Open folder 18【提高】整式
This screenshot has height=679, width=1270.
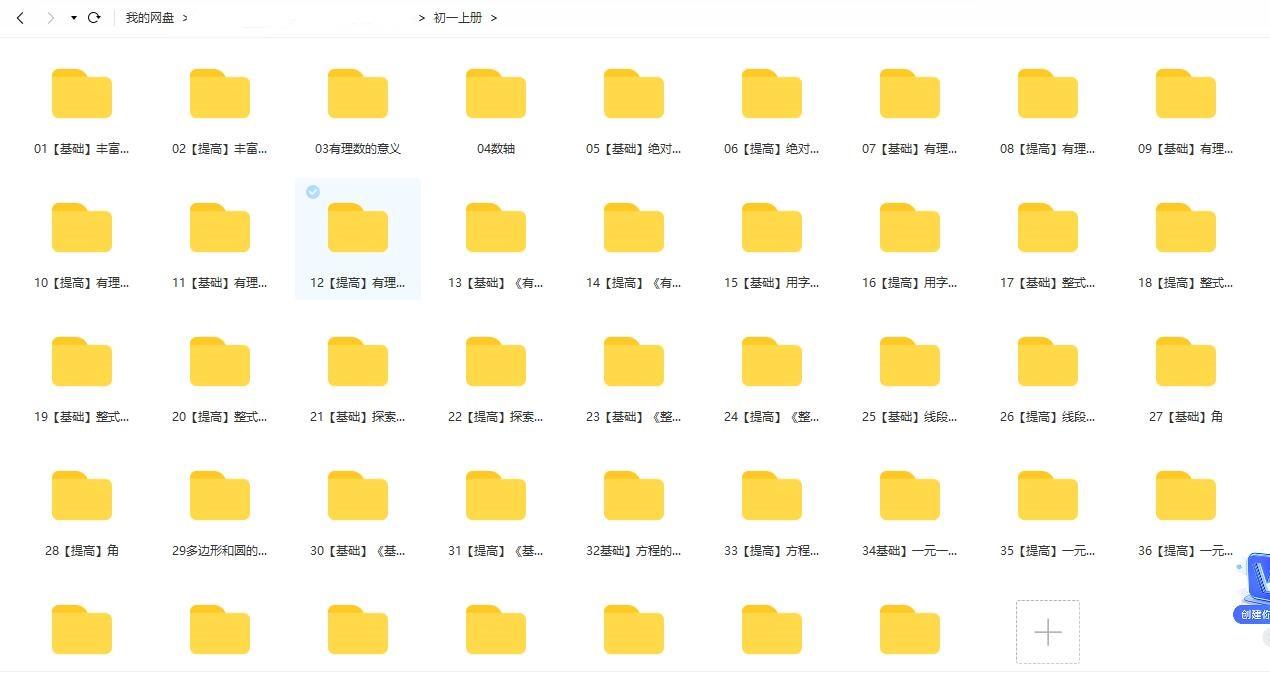pos(1185,229)
